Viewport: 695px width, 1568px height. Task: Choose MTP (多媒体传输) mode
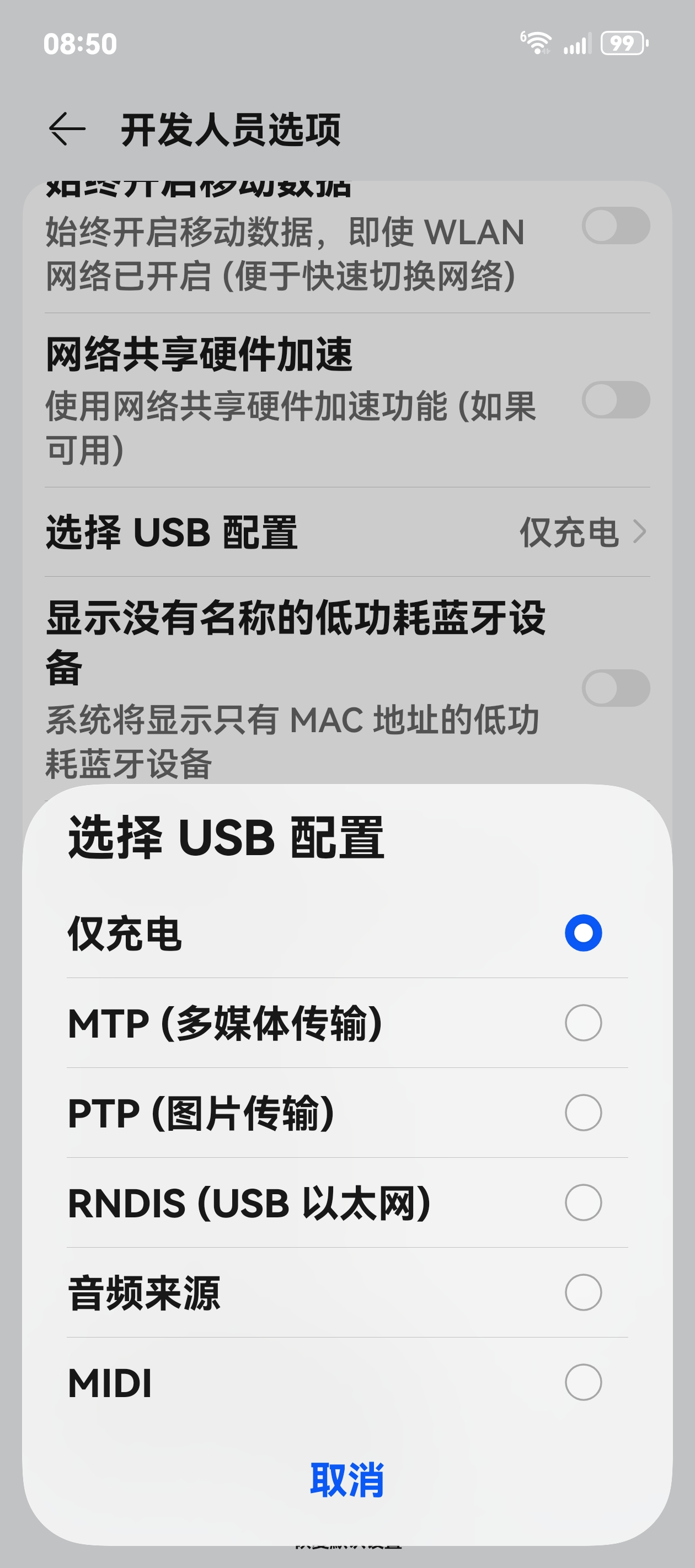pyautogui.click(x=347, y=1023)
